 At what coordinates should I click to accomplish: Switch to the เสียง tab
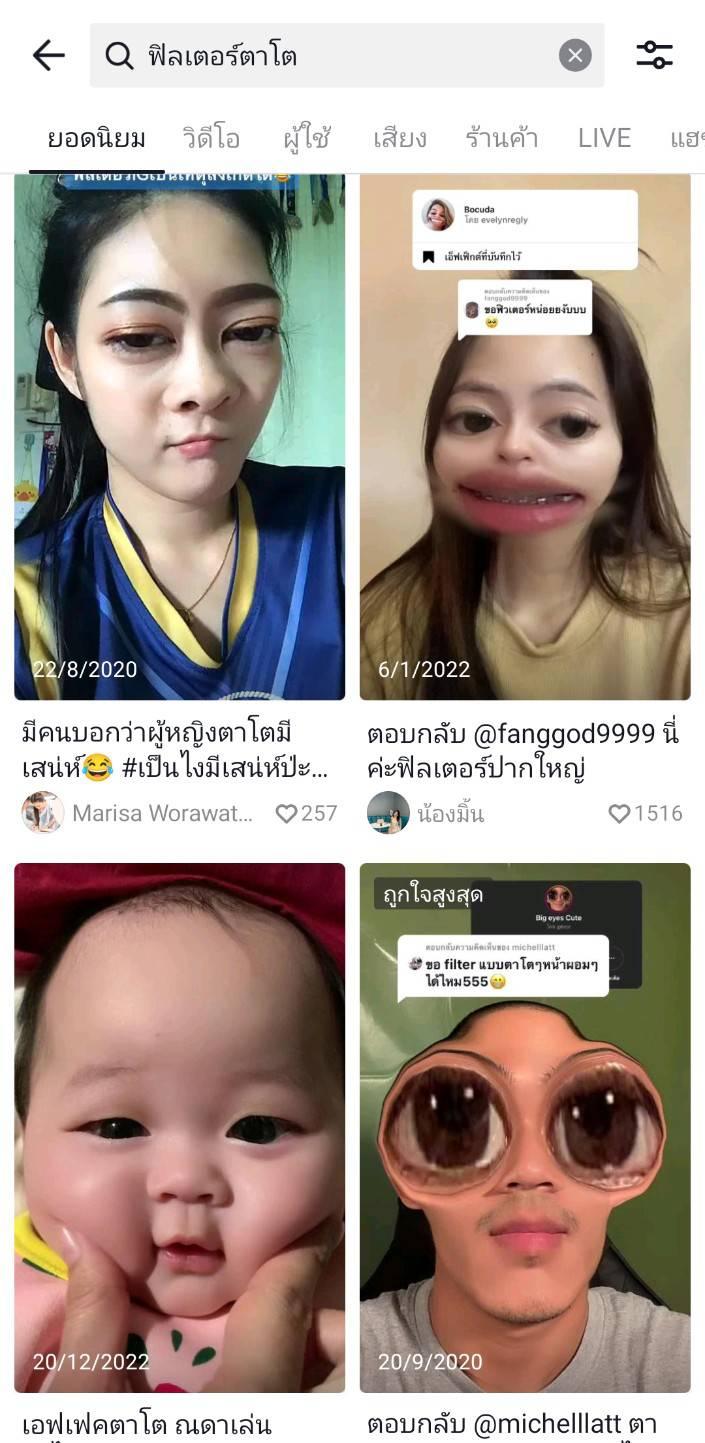(400, 138)
